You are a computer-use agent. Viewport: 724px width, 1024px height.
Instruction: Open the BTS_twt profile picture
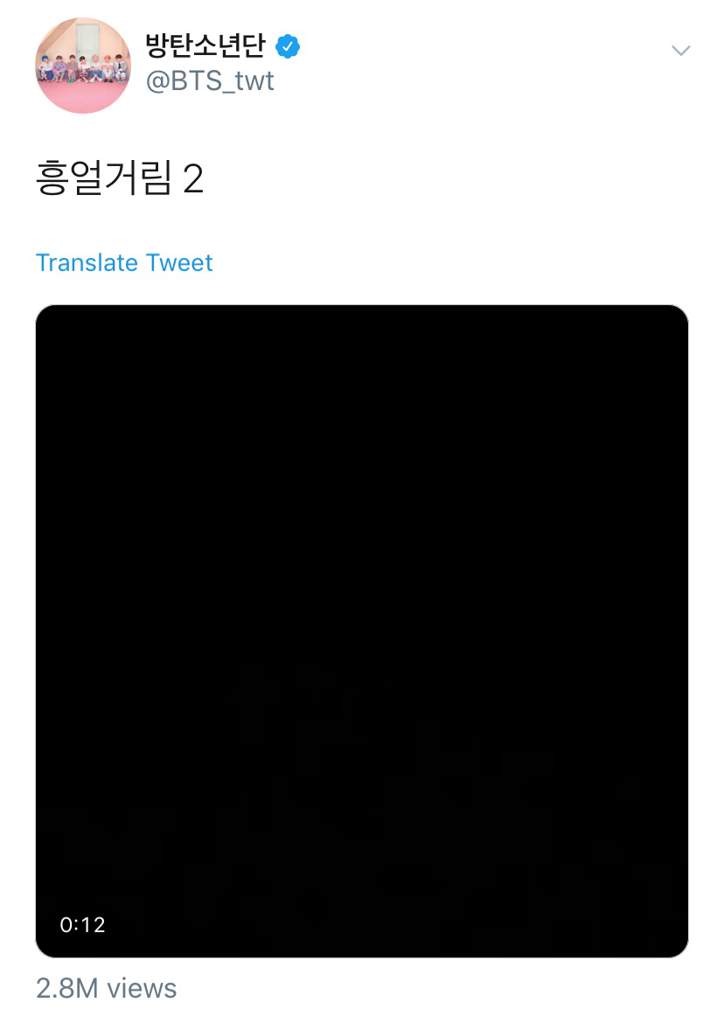(83, 66)
